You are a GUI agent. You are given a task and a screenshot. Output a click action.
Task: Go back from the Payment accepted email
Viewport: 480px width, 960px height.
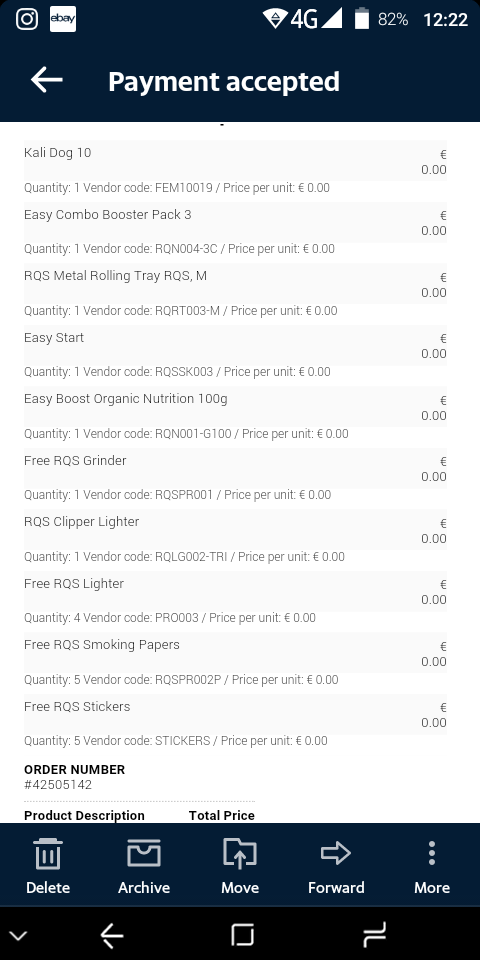pos(47,80)
